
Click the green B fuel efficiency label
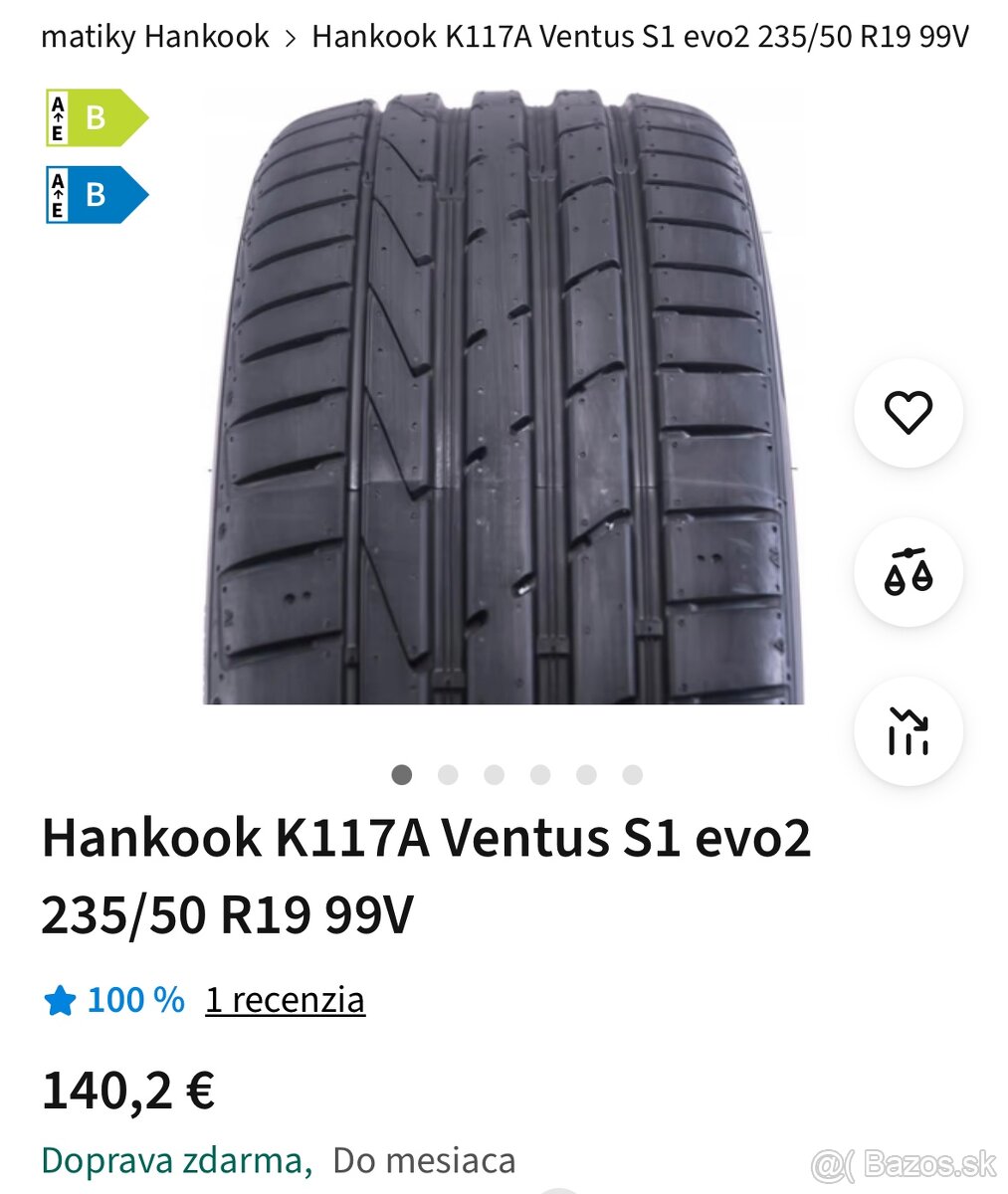pyautogui.click(x=95, y=119)
